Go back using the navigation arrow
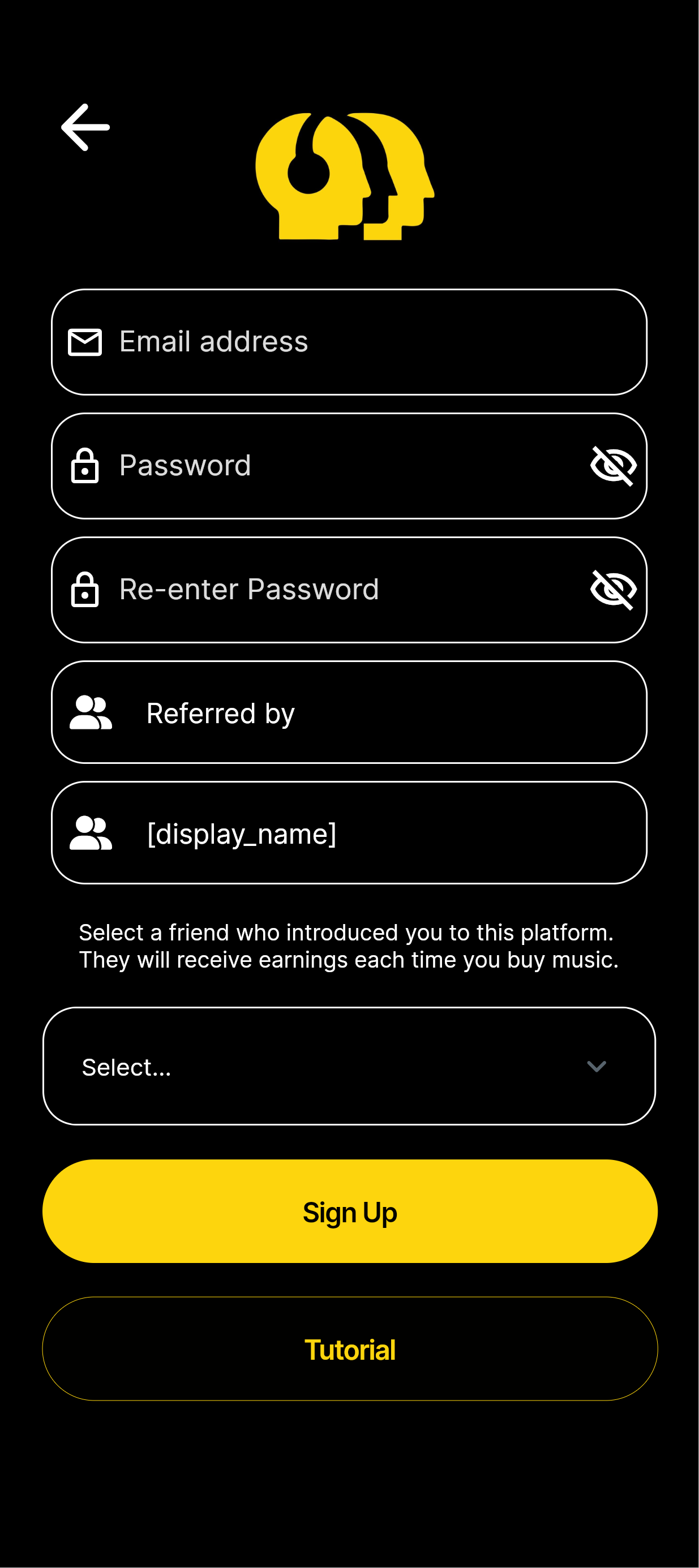This screenshot has height=1568, width=699. pos(85,127)
